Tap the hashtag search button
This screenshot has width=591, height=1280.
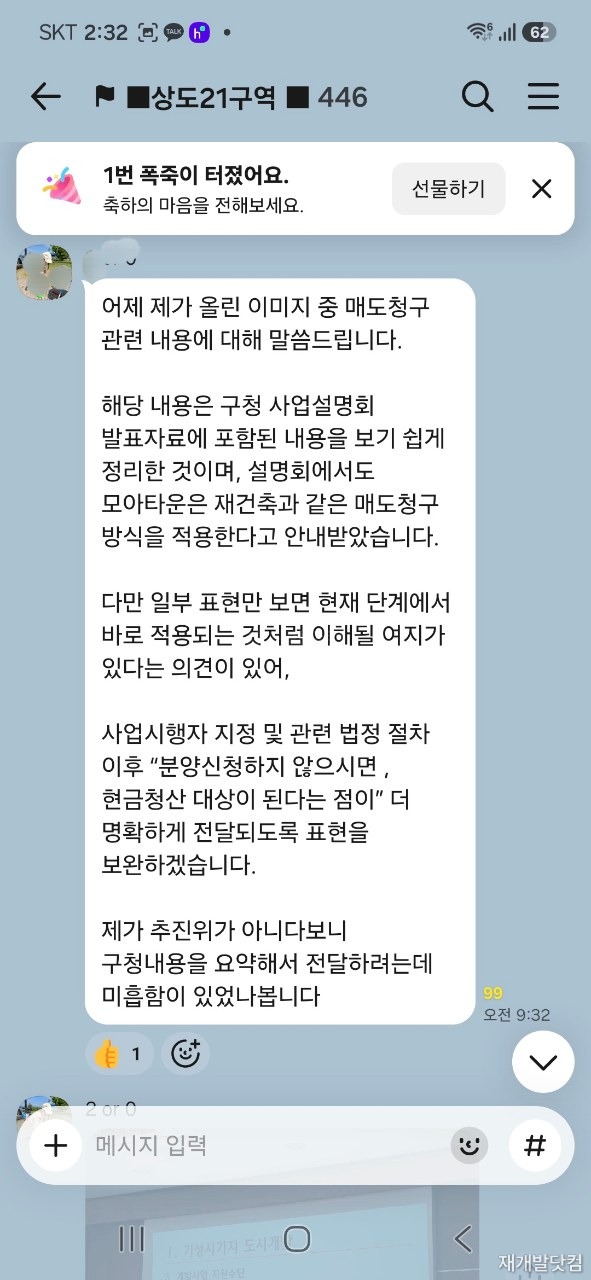[535, 1145]
